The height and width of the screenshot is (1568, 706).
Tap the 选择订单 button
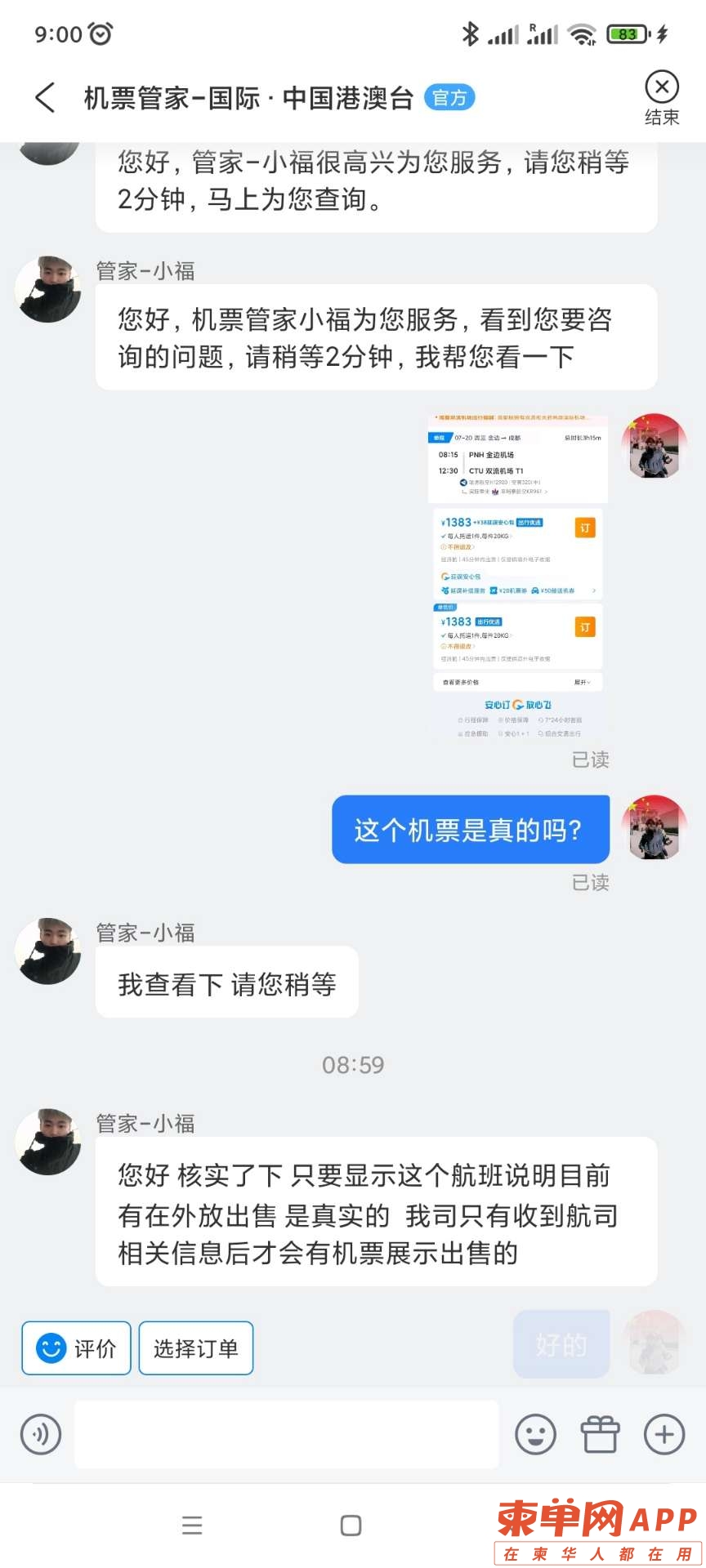click(x=196, y=1348)
